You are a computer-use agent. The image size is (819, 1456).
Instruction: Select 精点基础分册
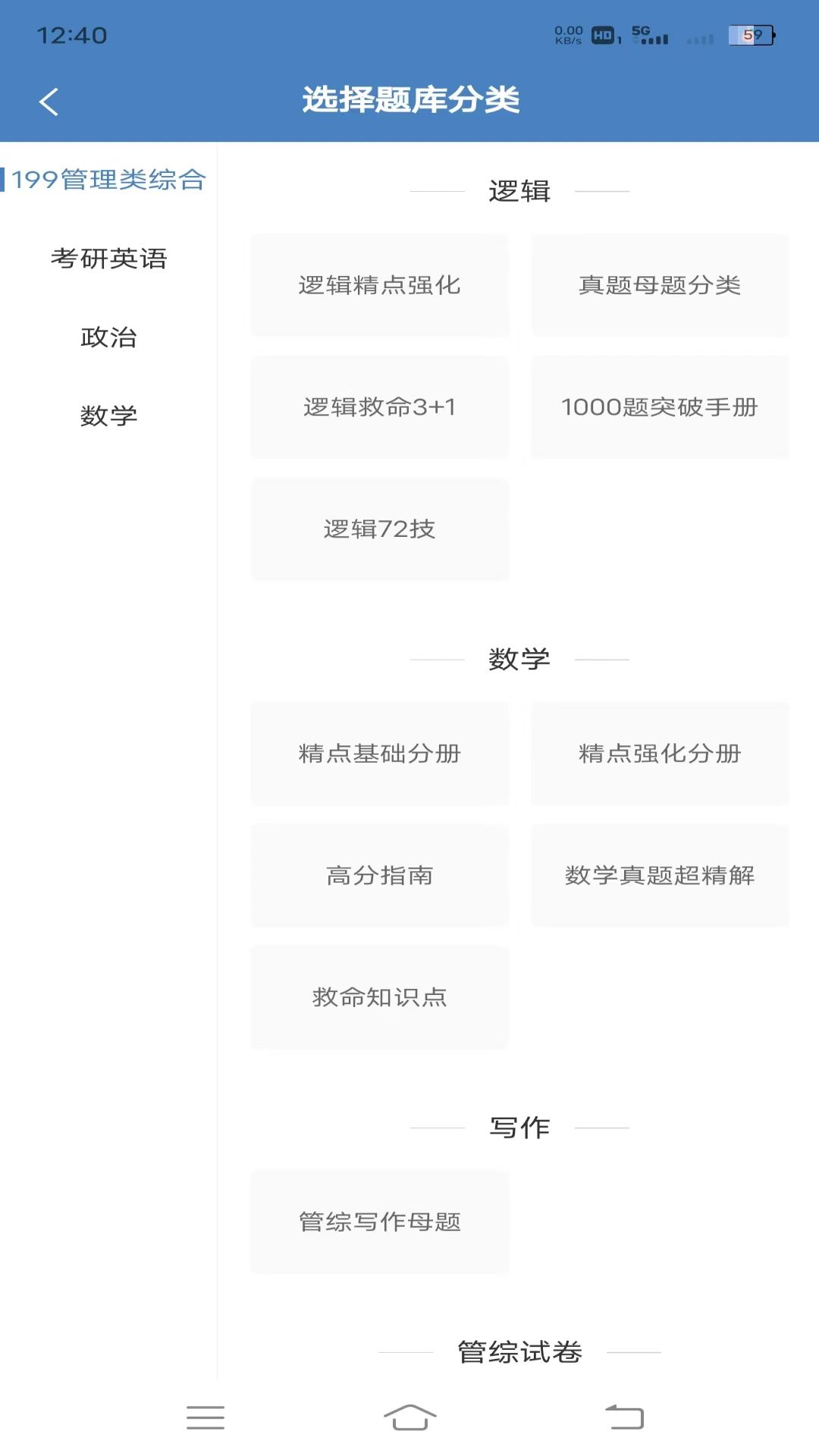click(379, 754)
